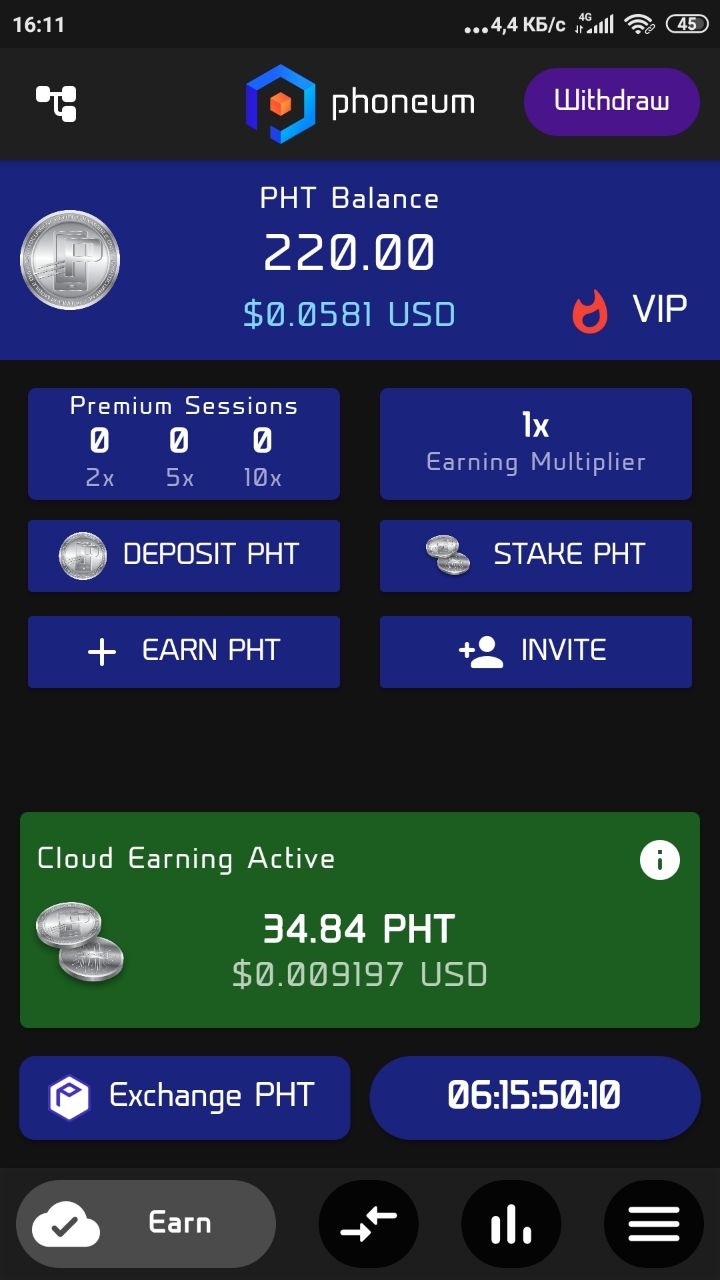Select DEPOSIT PHT
720x1280 pixels.
184,555
